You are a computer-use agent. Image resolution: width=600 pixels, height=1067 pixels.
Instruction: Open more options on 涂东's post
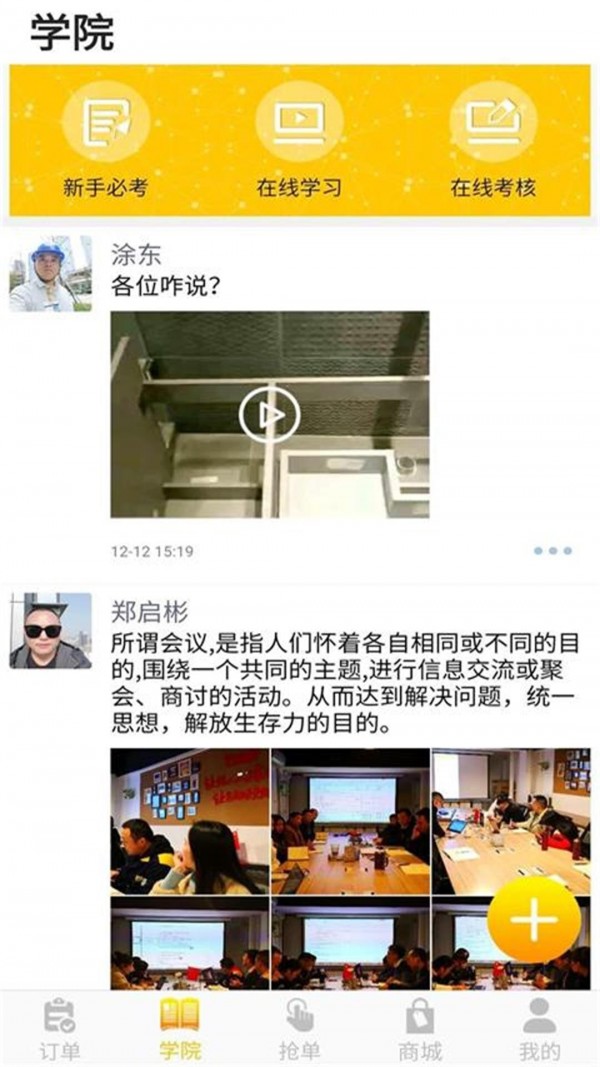pyautogui.click(x=552, y=551)
